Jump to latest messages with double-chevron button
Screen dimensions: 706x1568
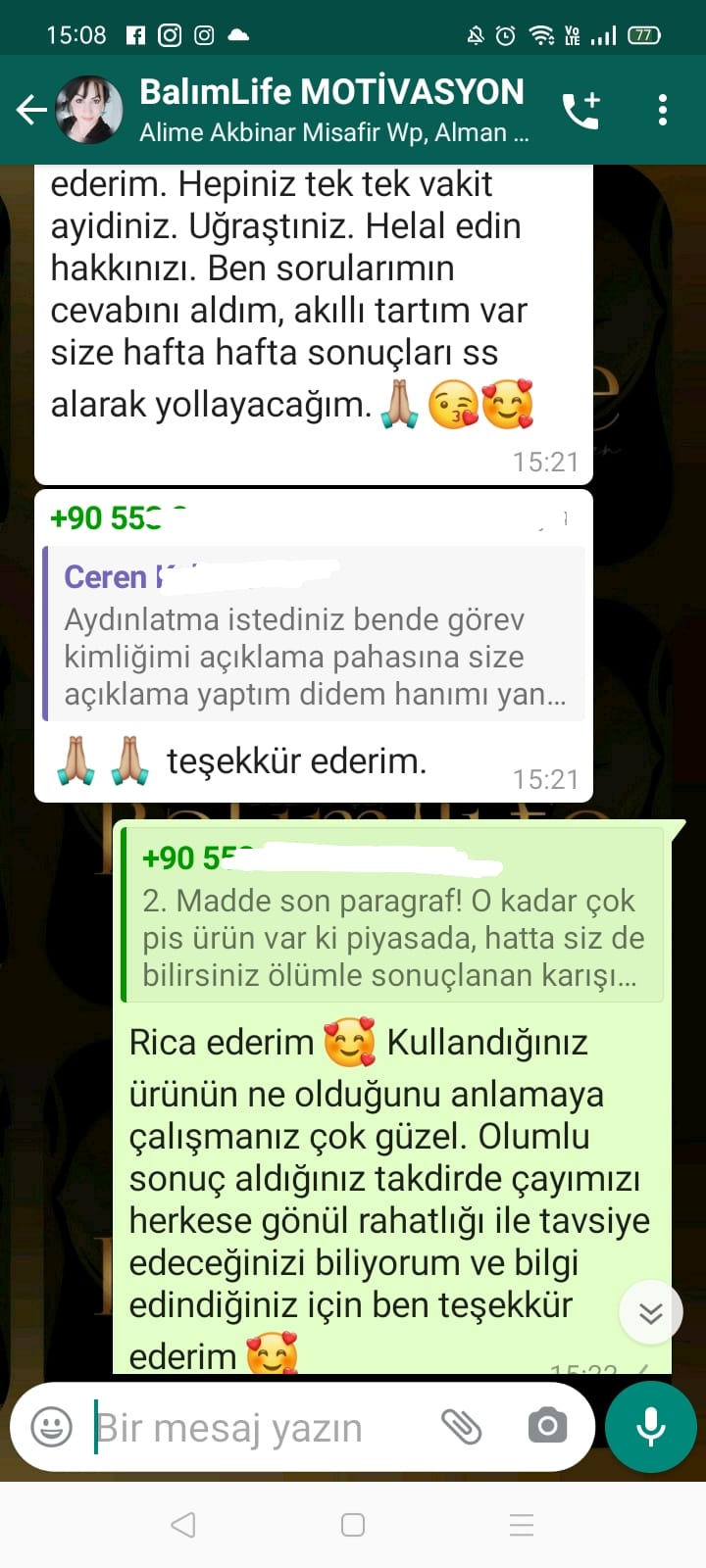click(x=651, y=1312)
